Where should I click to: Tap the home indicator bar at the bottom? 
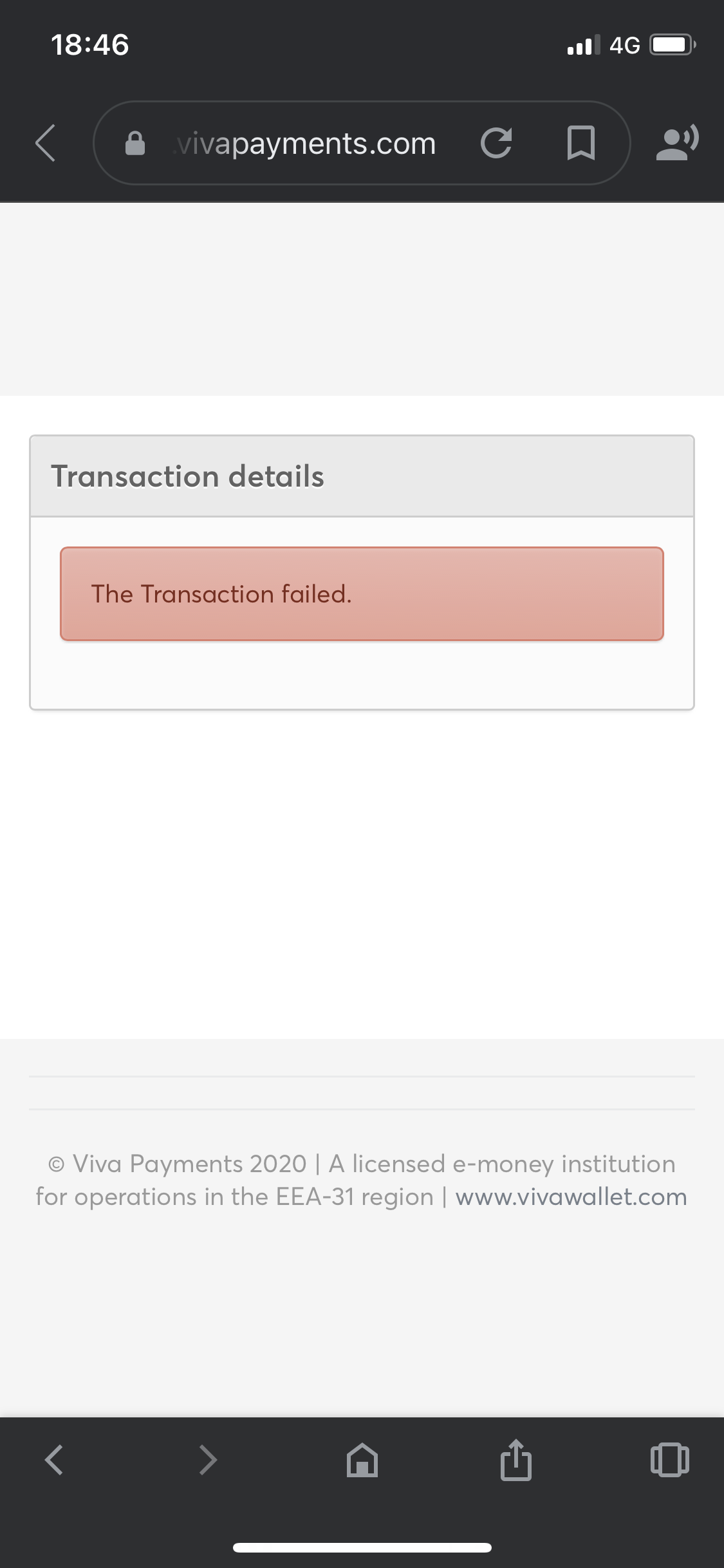[x=362, y=1547]
